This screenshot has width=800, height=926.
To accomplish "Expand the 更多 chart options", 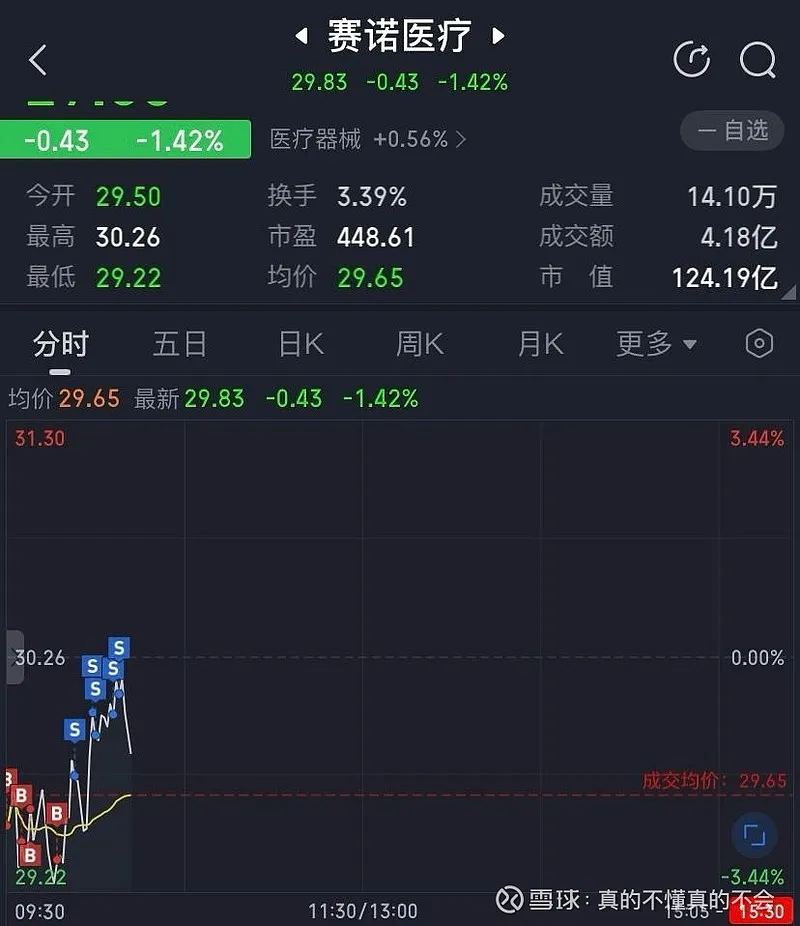I will click(656, 345).
